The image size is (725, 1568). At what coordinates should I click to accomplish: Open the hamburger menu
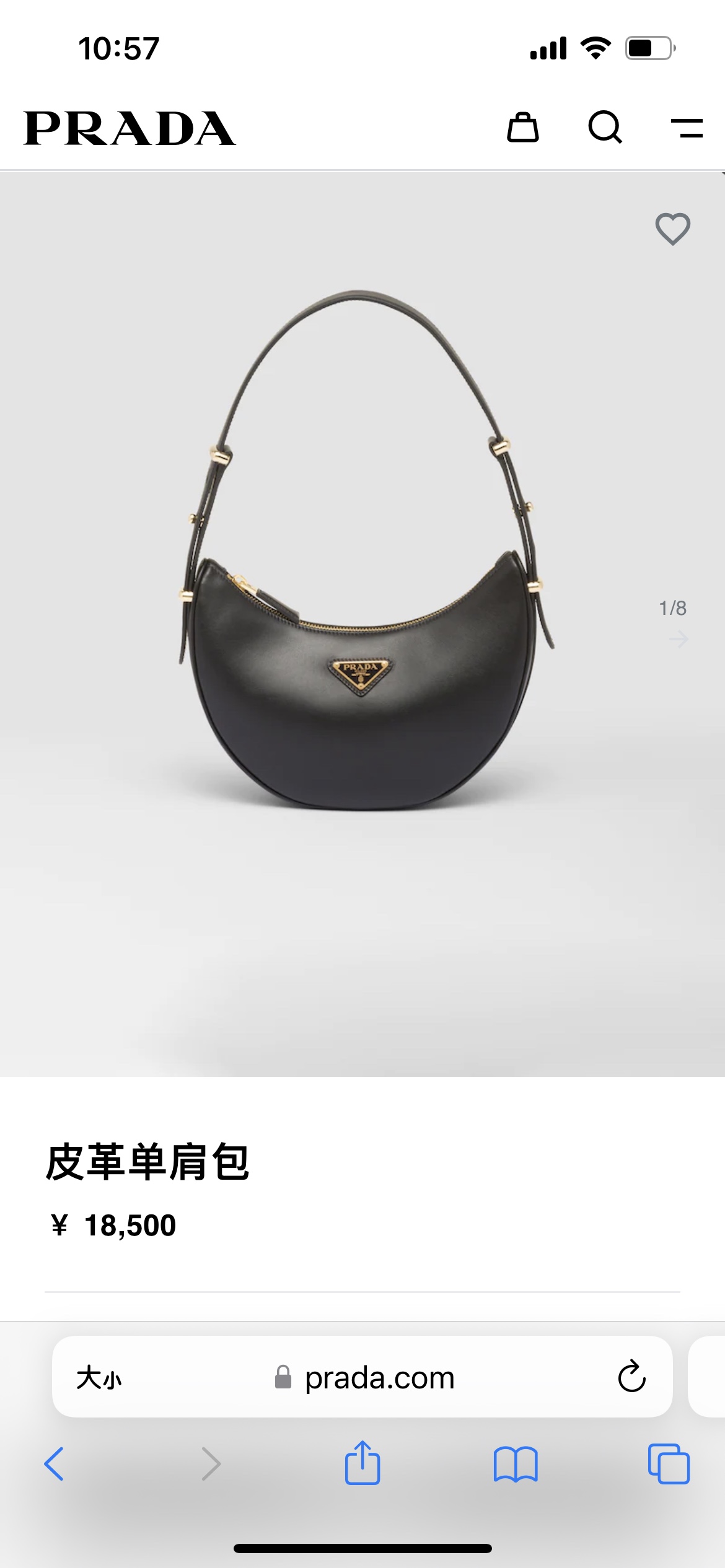point(687,128)
